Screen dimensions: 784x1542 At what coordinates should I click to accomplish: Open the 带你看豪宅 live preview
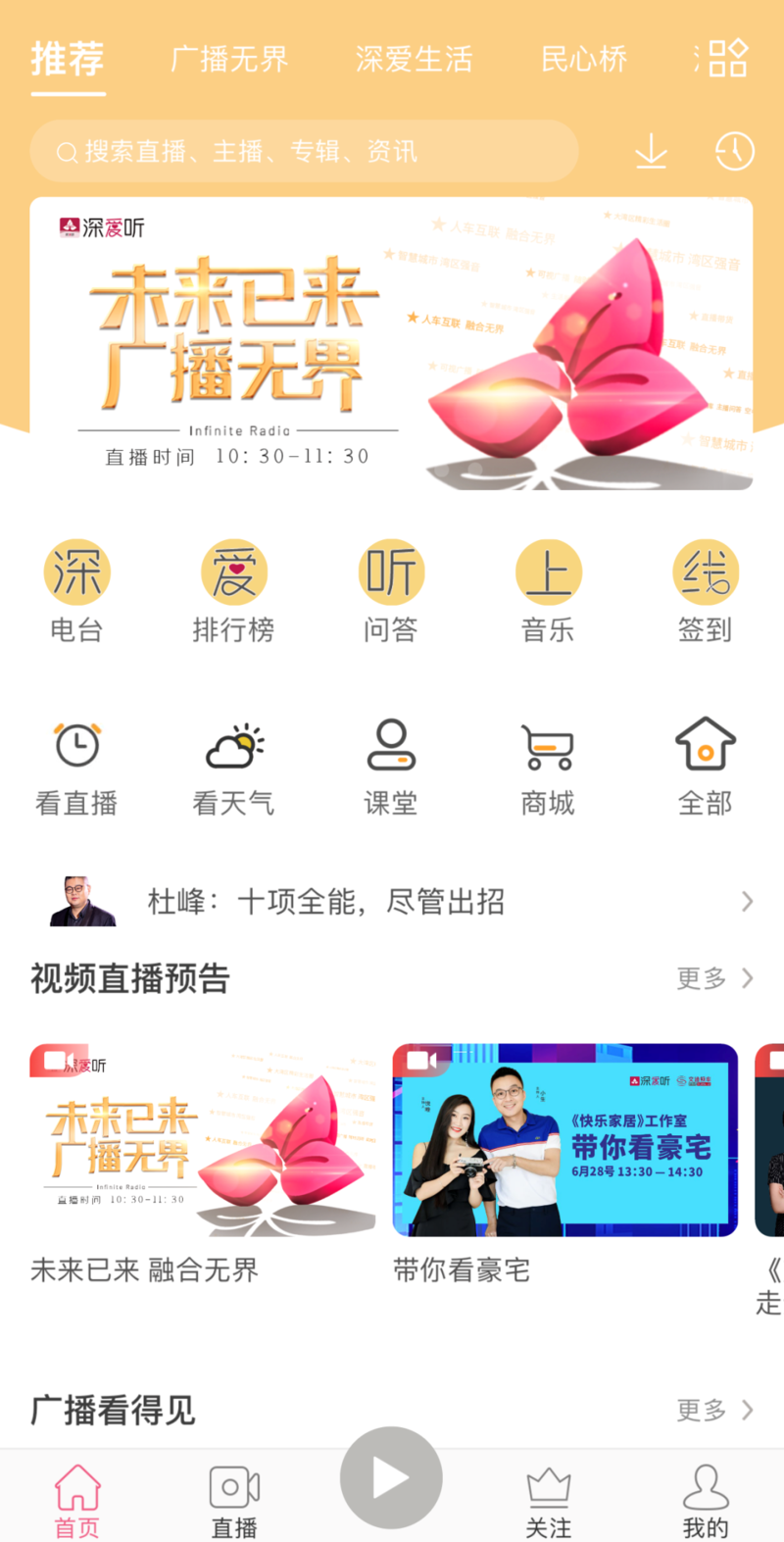click(x=564, y=1140)
